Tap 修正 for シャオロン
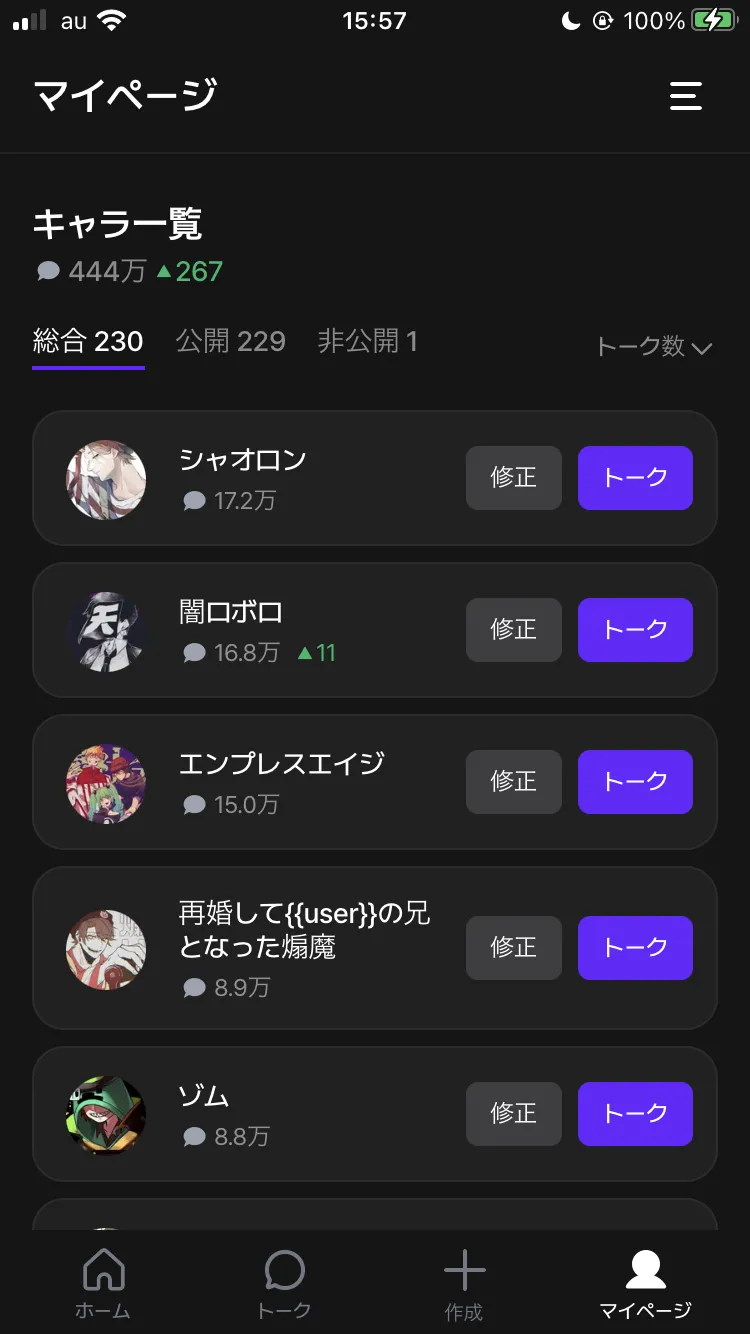This screenshot has width=750, height=1334. [513, 478]
